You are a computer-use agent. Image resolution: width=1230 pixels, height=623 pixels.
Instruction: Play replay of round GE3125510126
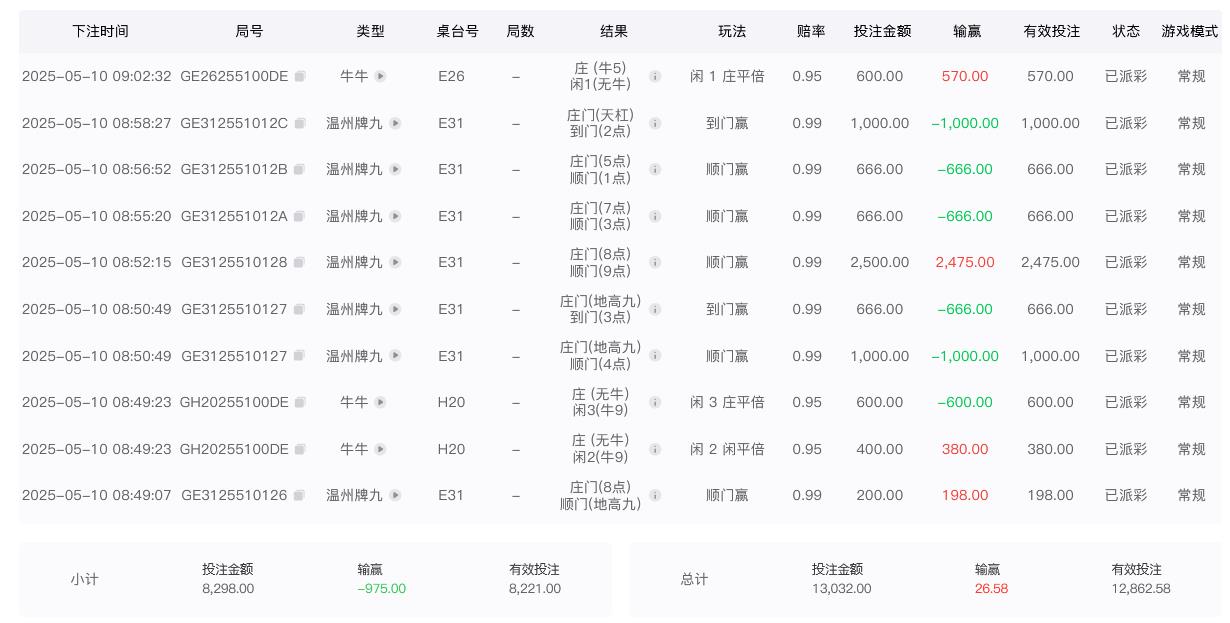[x=396, y=495]
